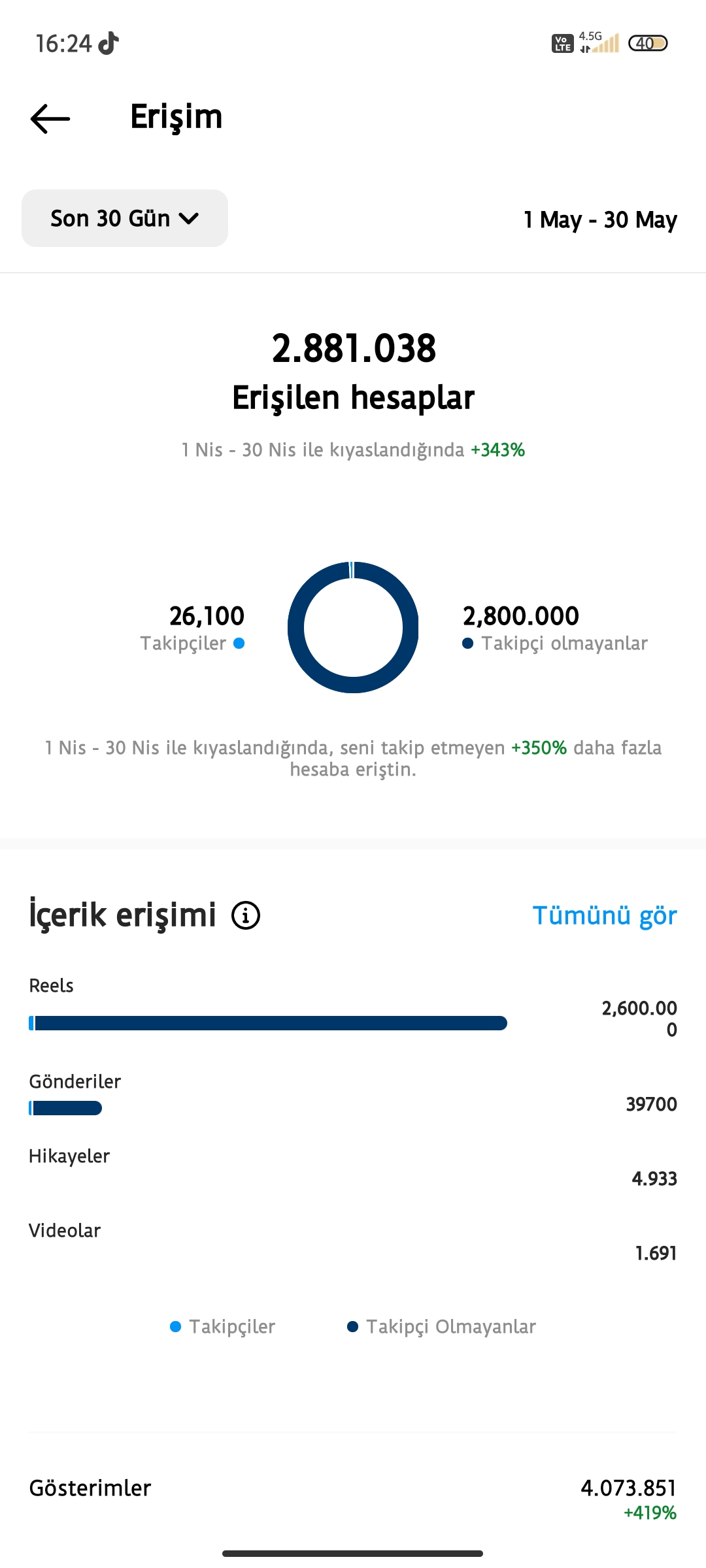
Task: Open the info icon beside İçerik erişimi
Action: click(246, 915)
